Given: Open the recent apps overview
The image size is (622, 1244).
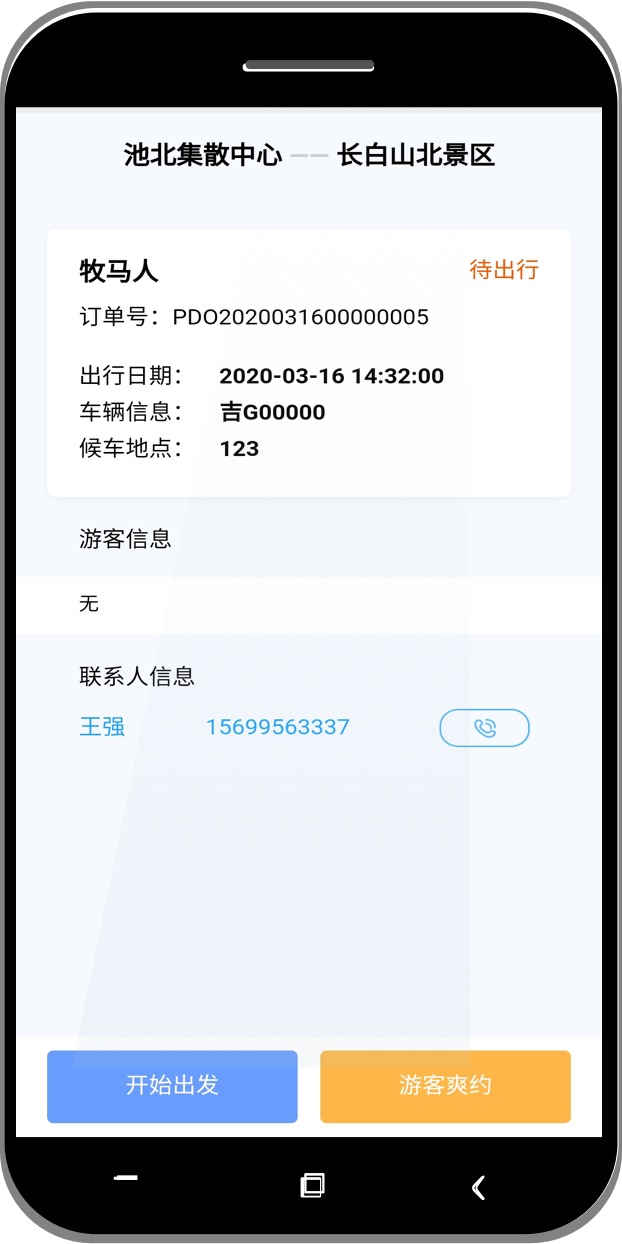Looking at the screenshot, I should point(312,1186).
